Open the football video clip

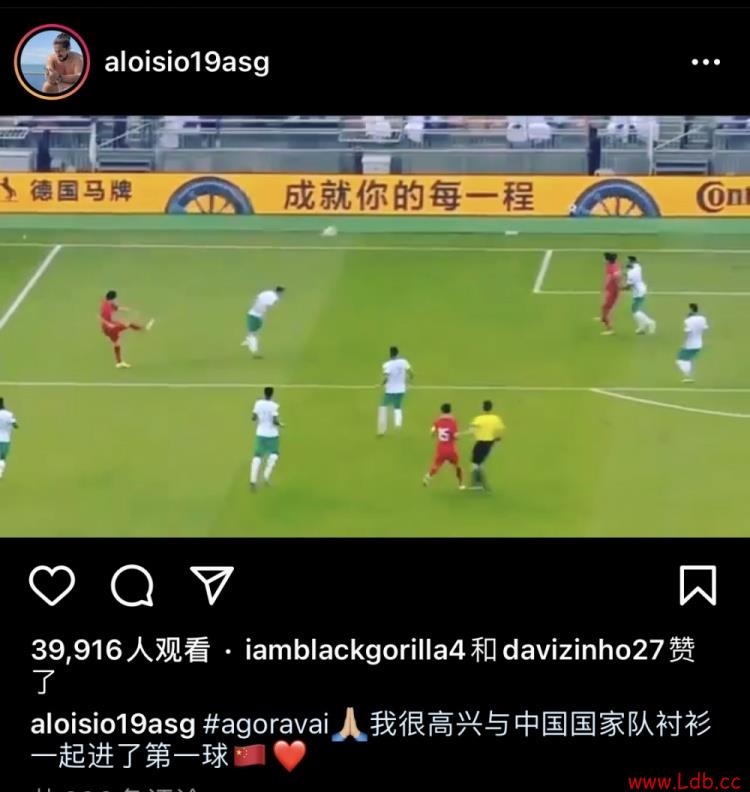[x=375, y=327]
